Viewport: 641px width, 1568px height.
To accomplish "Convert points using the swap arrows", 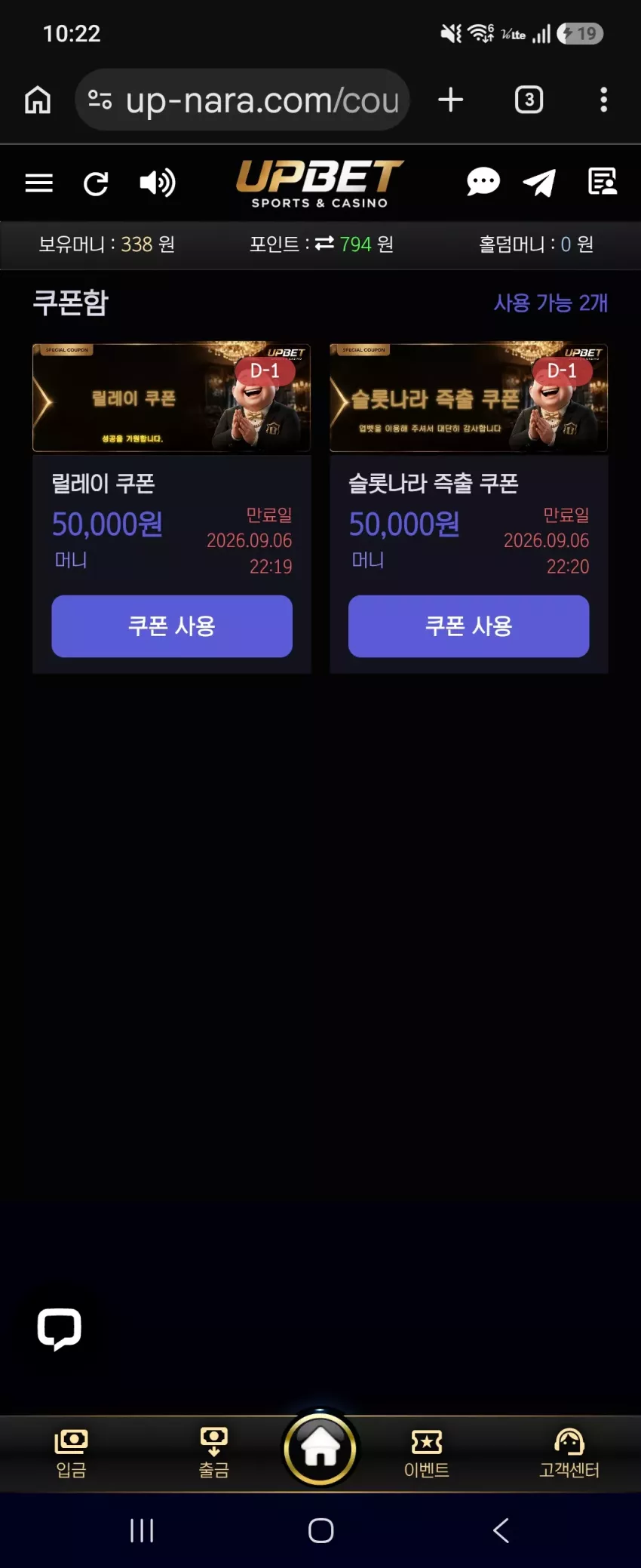I will (x=324, y=243).
